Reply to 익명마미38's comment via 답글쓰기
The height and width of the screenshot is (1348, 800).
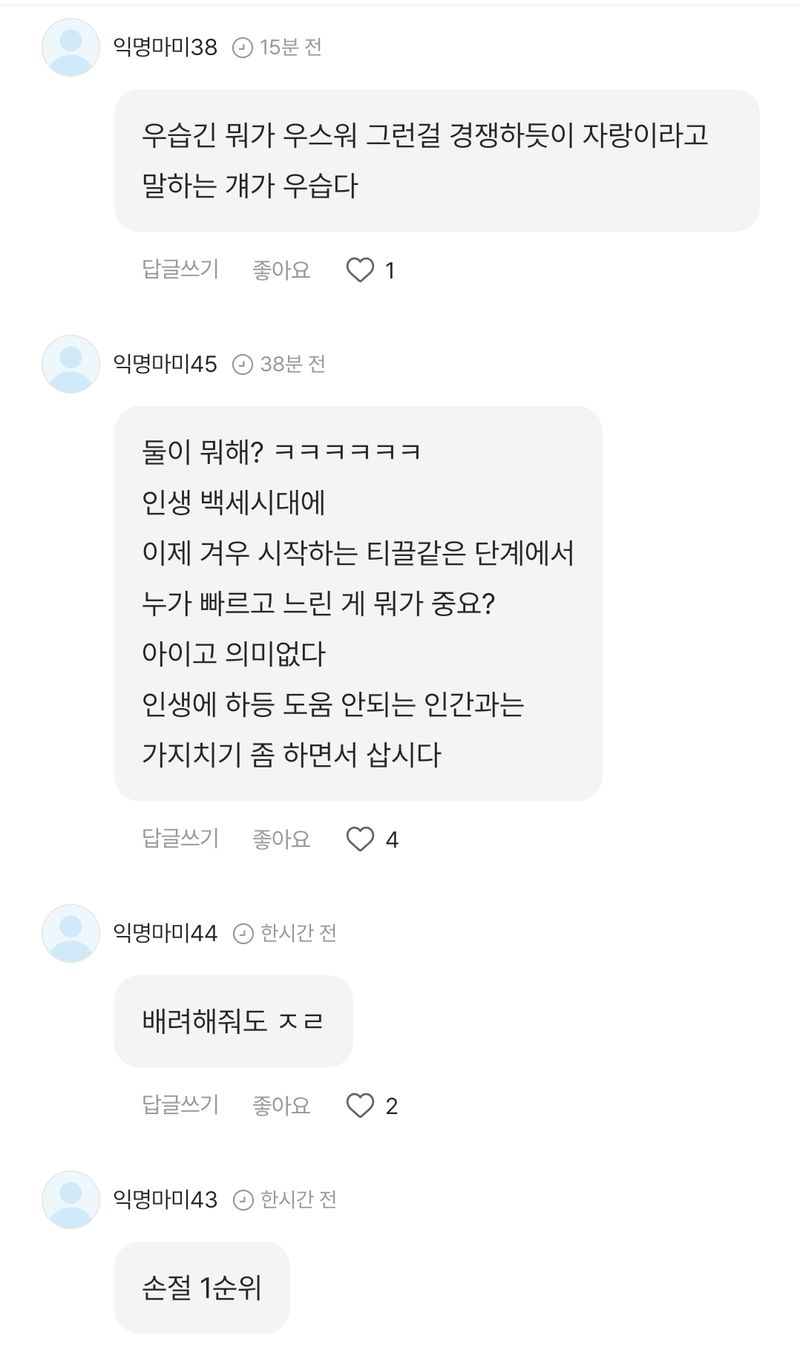[180, 270]
